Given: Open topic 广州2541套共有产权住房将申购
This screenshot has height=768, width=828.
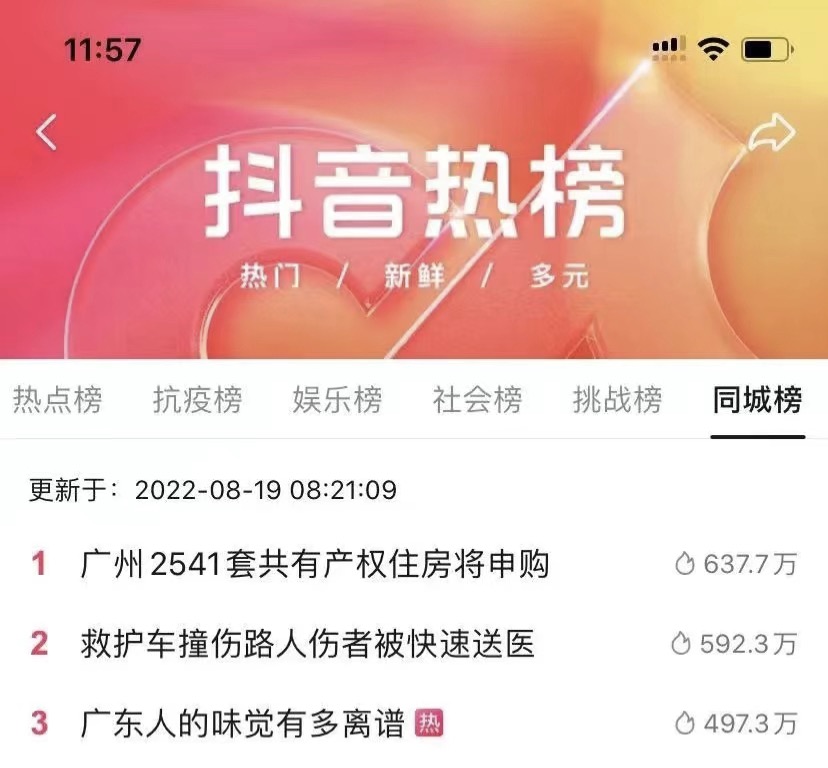Looking at the screenshot, I should click(315, 564).
